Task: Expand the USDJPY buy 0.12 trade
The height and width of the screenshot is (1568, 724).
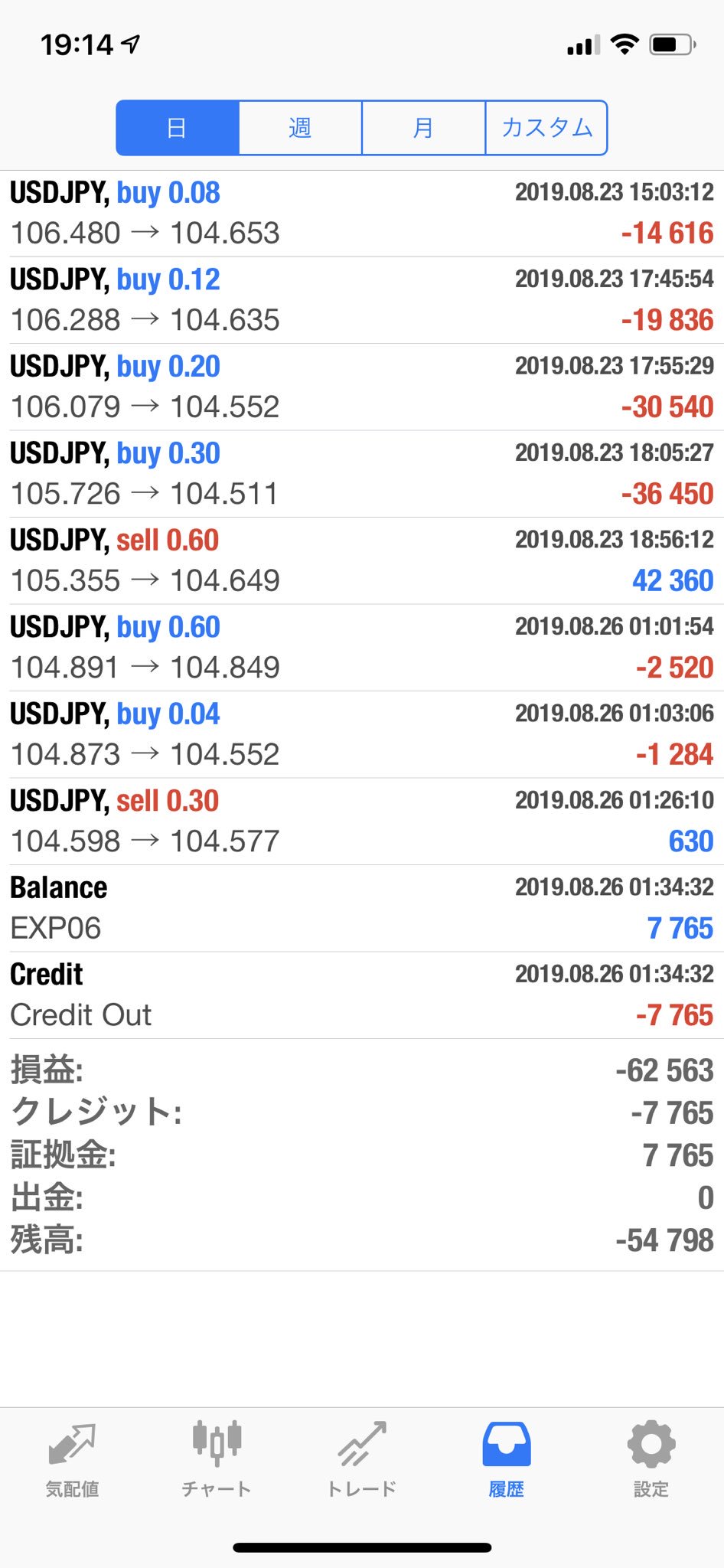Action: tap(362, 300)
